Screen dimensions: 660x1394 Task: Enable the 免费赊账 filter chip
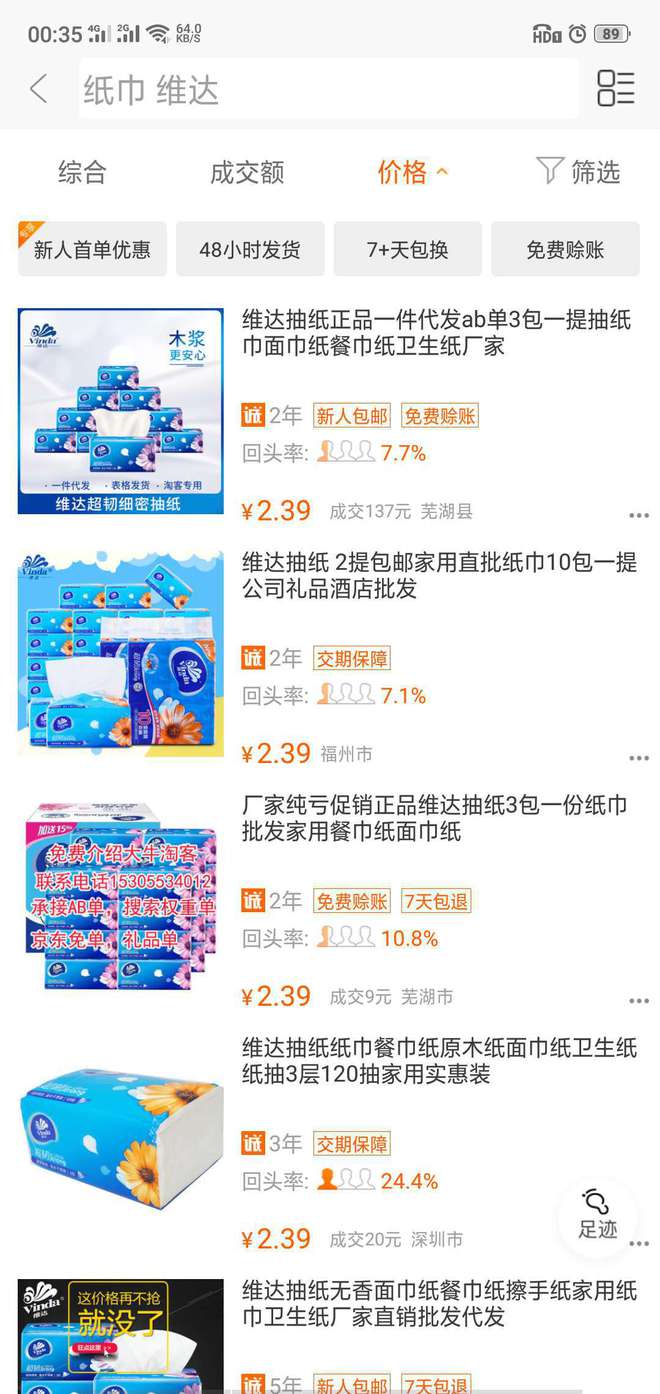[x=565, y=250]
